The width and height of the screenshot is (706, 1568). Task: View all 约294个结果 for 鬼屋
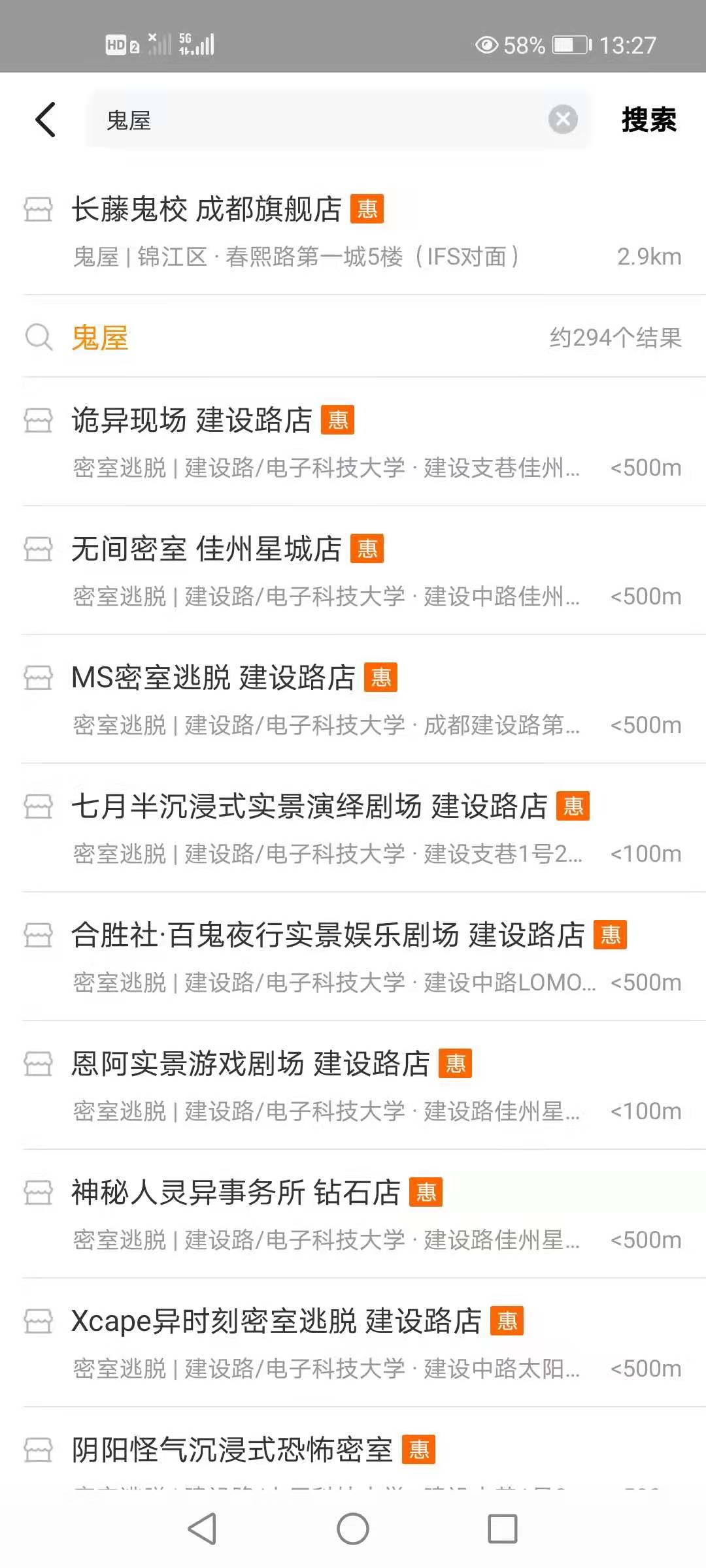[x=353, y=338]
